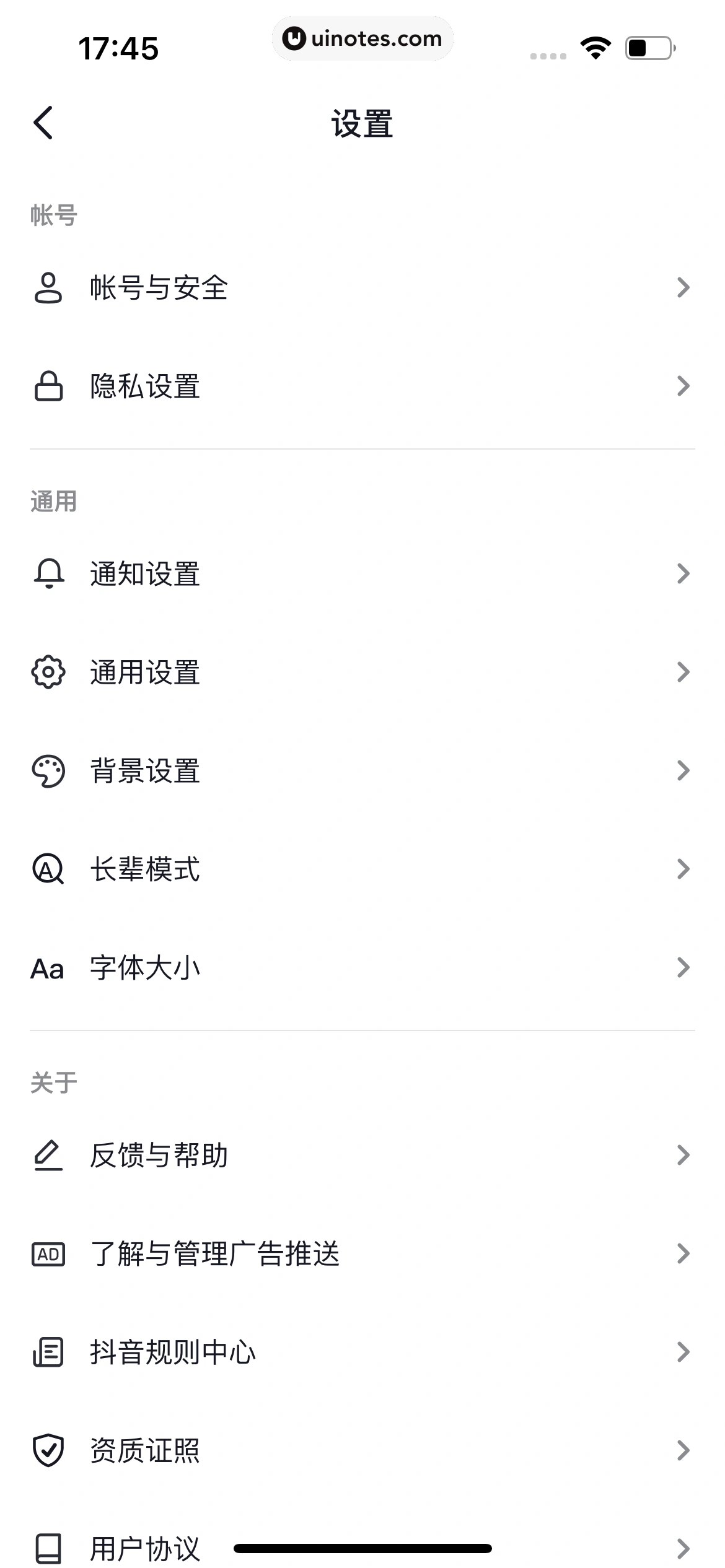The height and width of the screenshot is (1568, 725).
Task: Open the 抖音规则中心 entry
Action: pos(362,1351)
